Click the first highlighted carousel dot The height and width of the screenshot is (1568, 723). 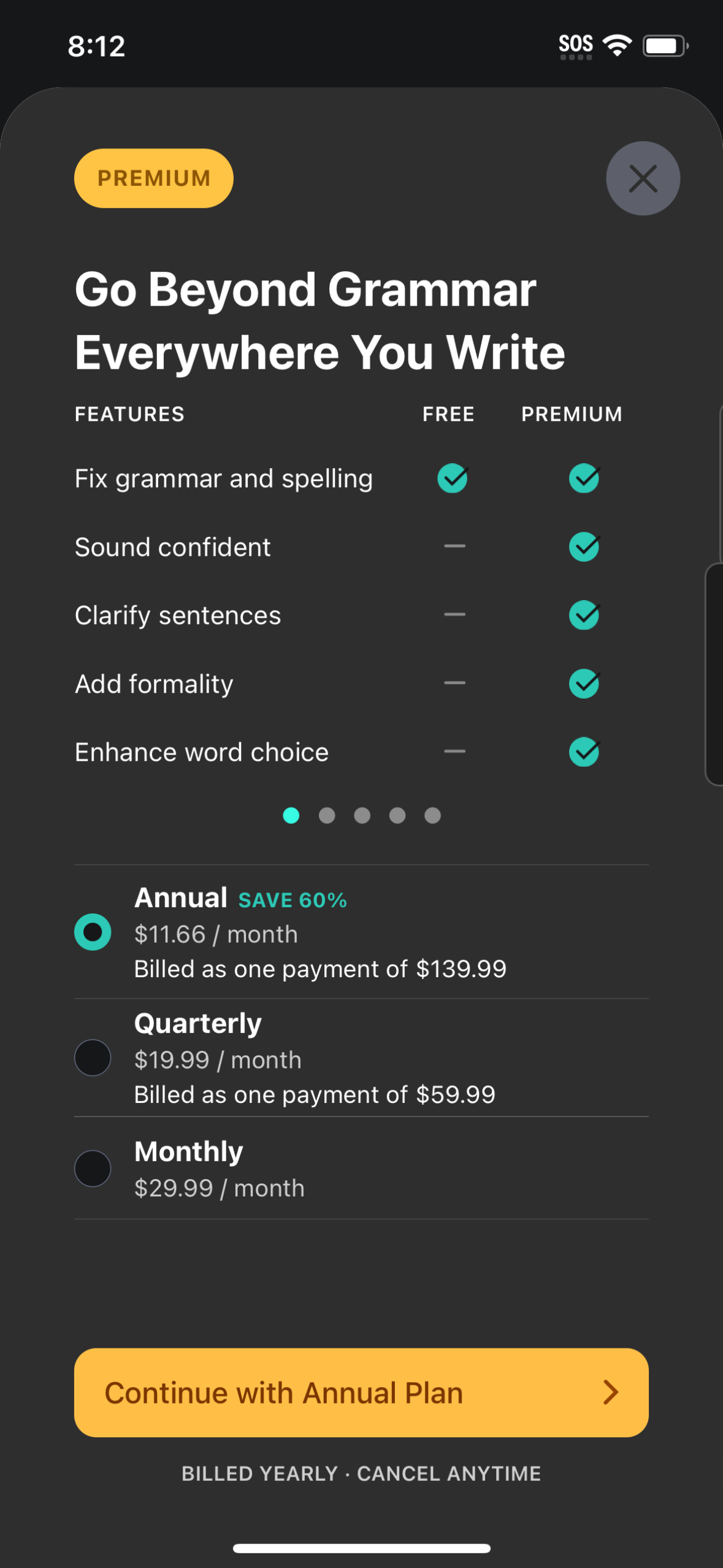[291, 816]
